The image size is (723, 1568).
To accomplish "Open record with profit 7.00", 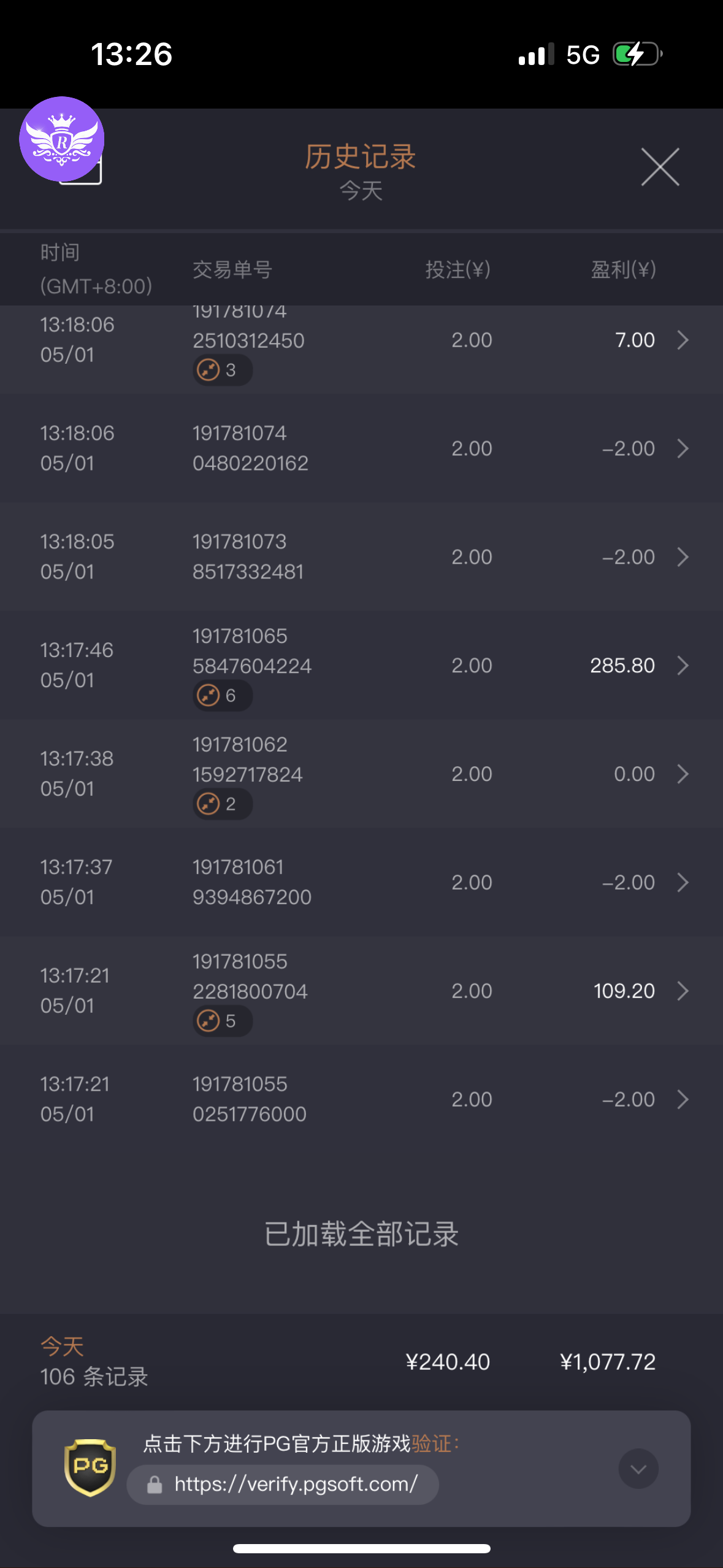I will [x=361, y=348].
